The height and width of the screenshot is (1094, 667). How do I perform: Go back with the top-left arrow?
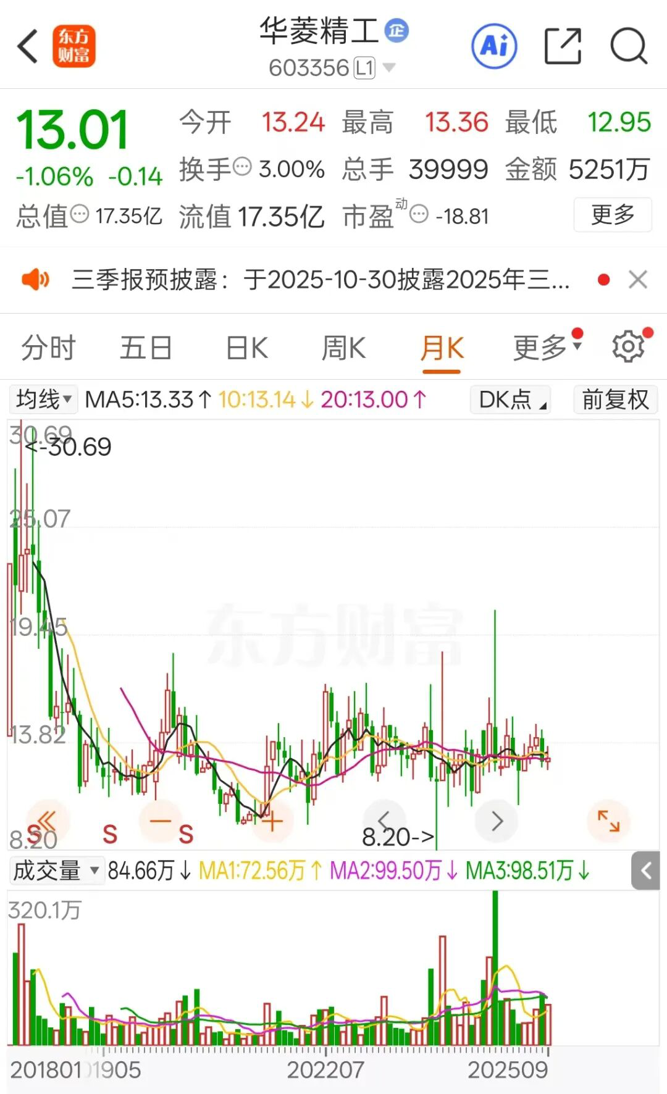coord(27,47)
